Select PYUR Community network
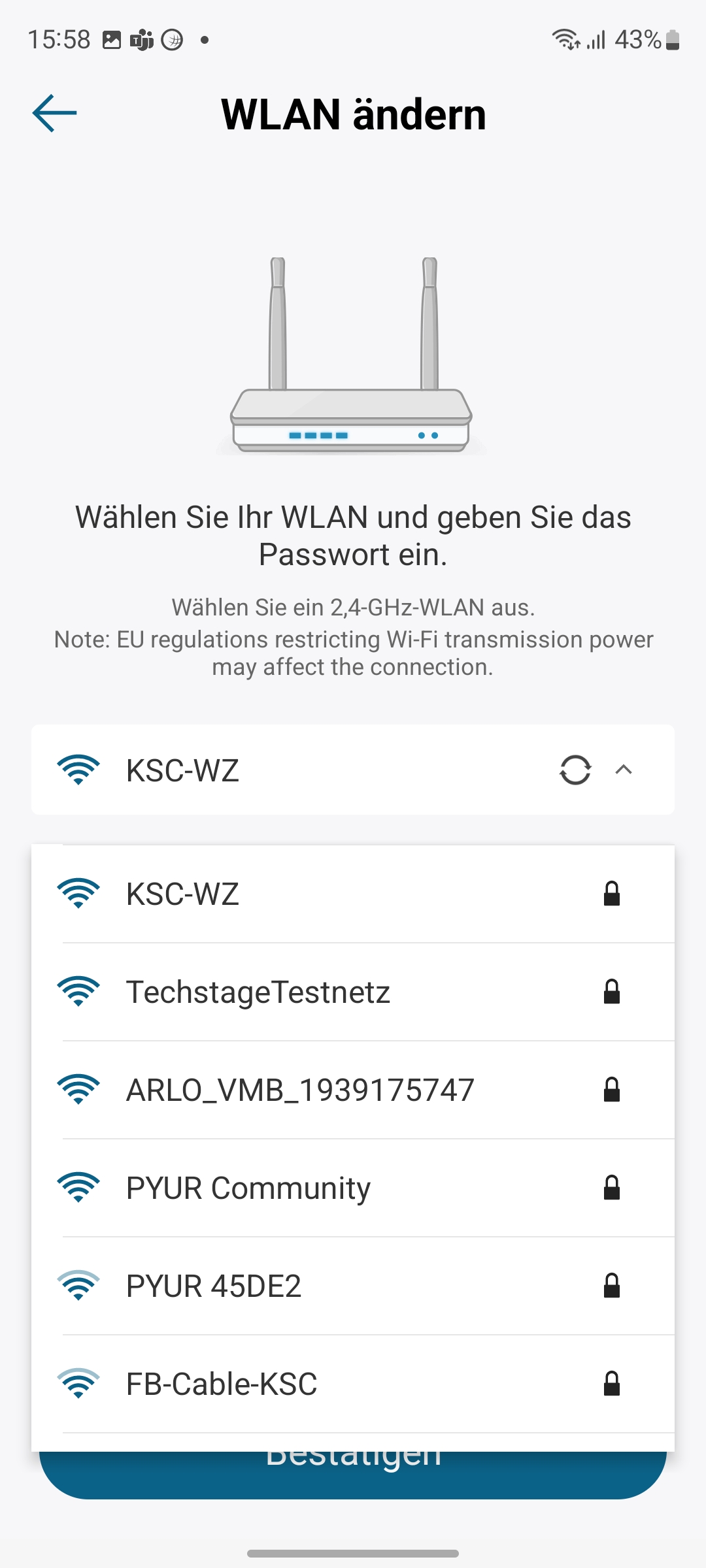Image resolution: width=706 pixels, height=1568 pixels. pyautogui.click(x=353, y=1188)
